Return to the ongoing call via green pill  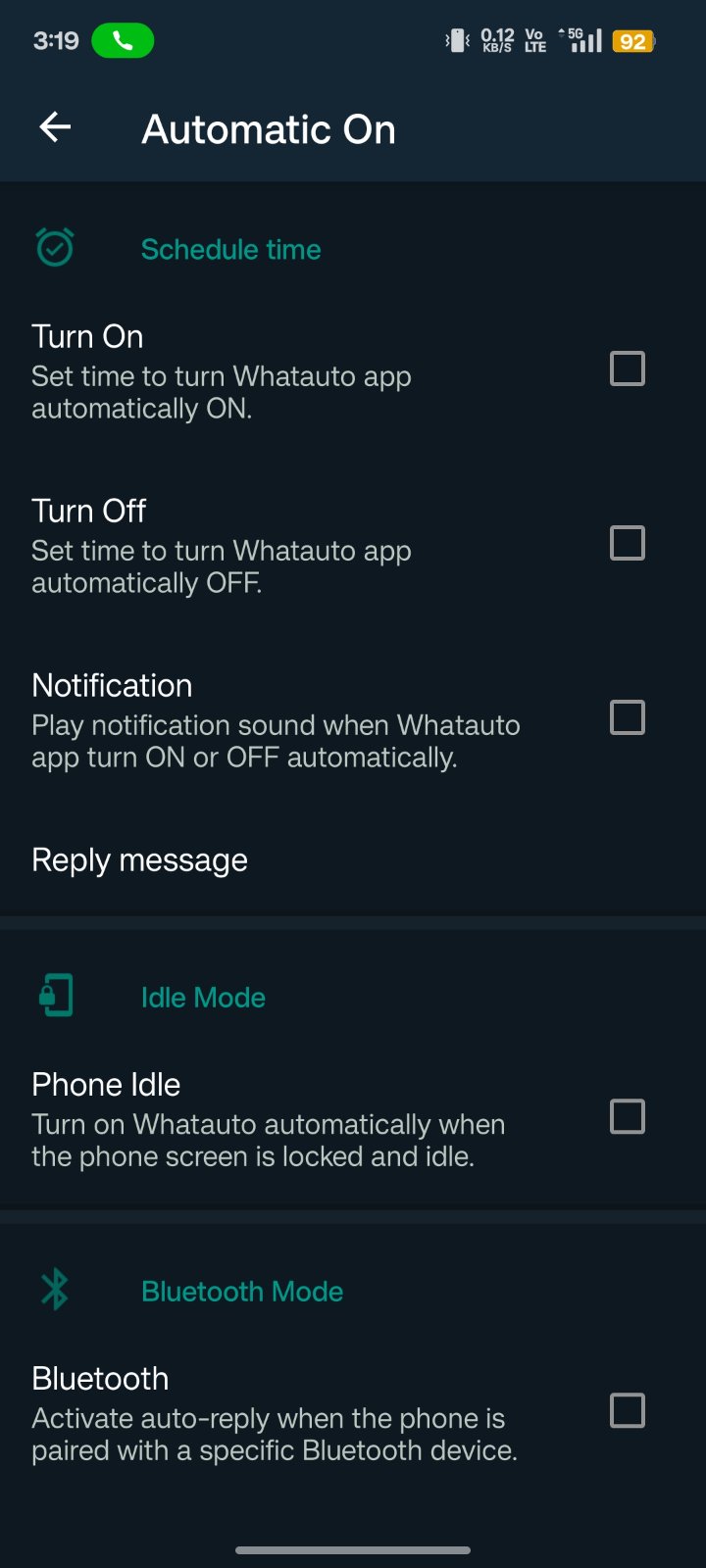click(123, 41)
